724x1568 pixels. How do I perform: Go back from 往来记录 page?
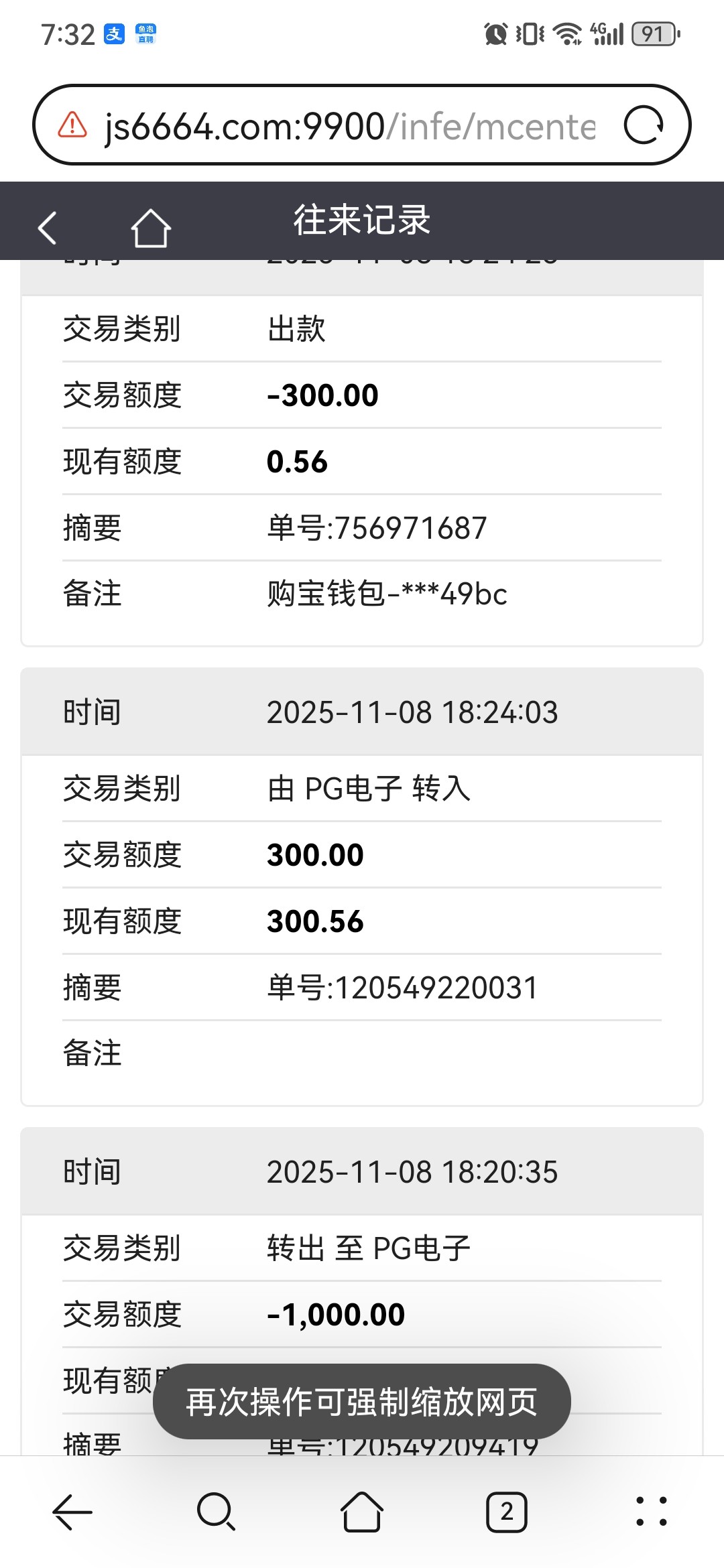tap(47, 228)
